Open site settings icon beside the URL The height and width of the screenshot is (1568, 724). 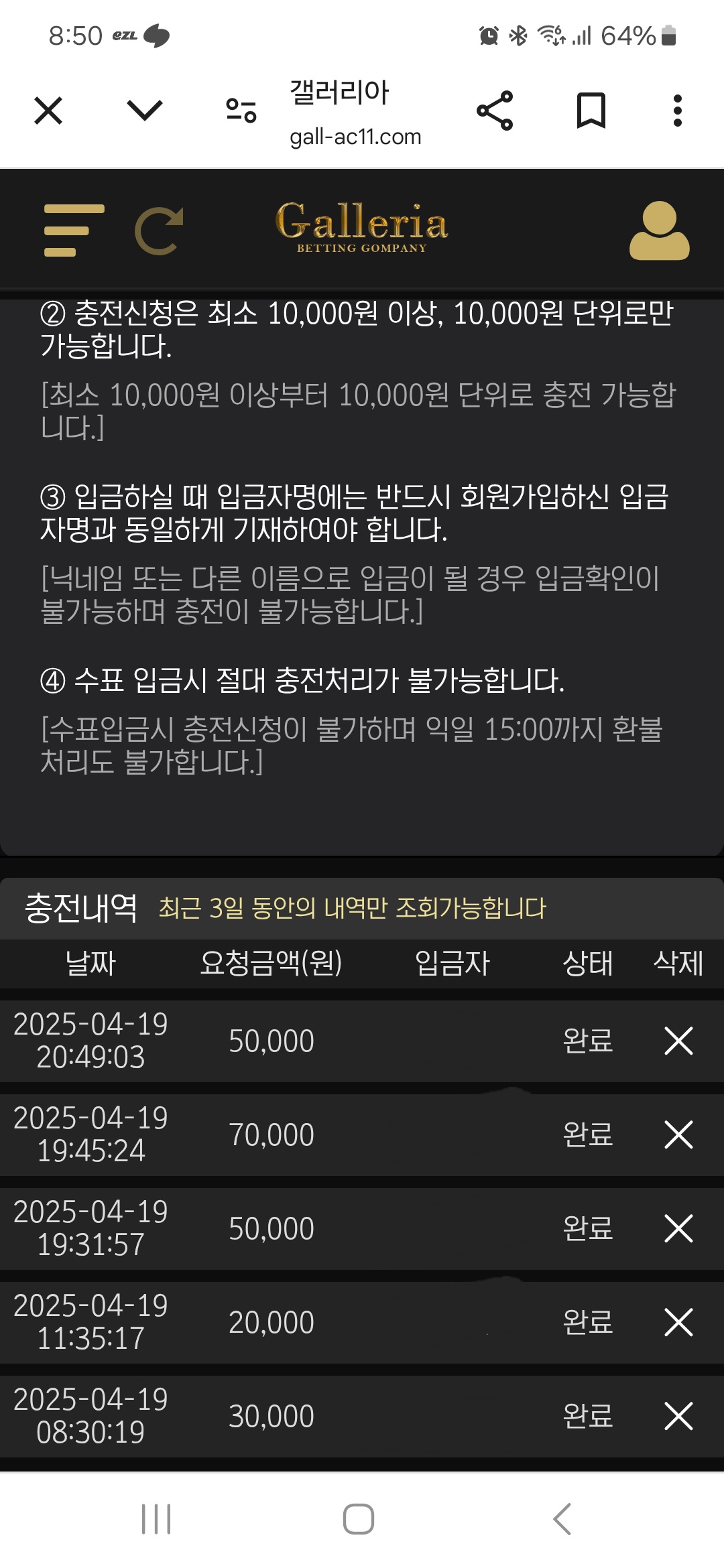click(241, 111)
